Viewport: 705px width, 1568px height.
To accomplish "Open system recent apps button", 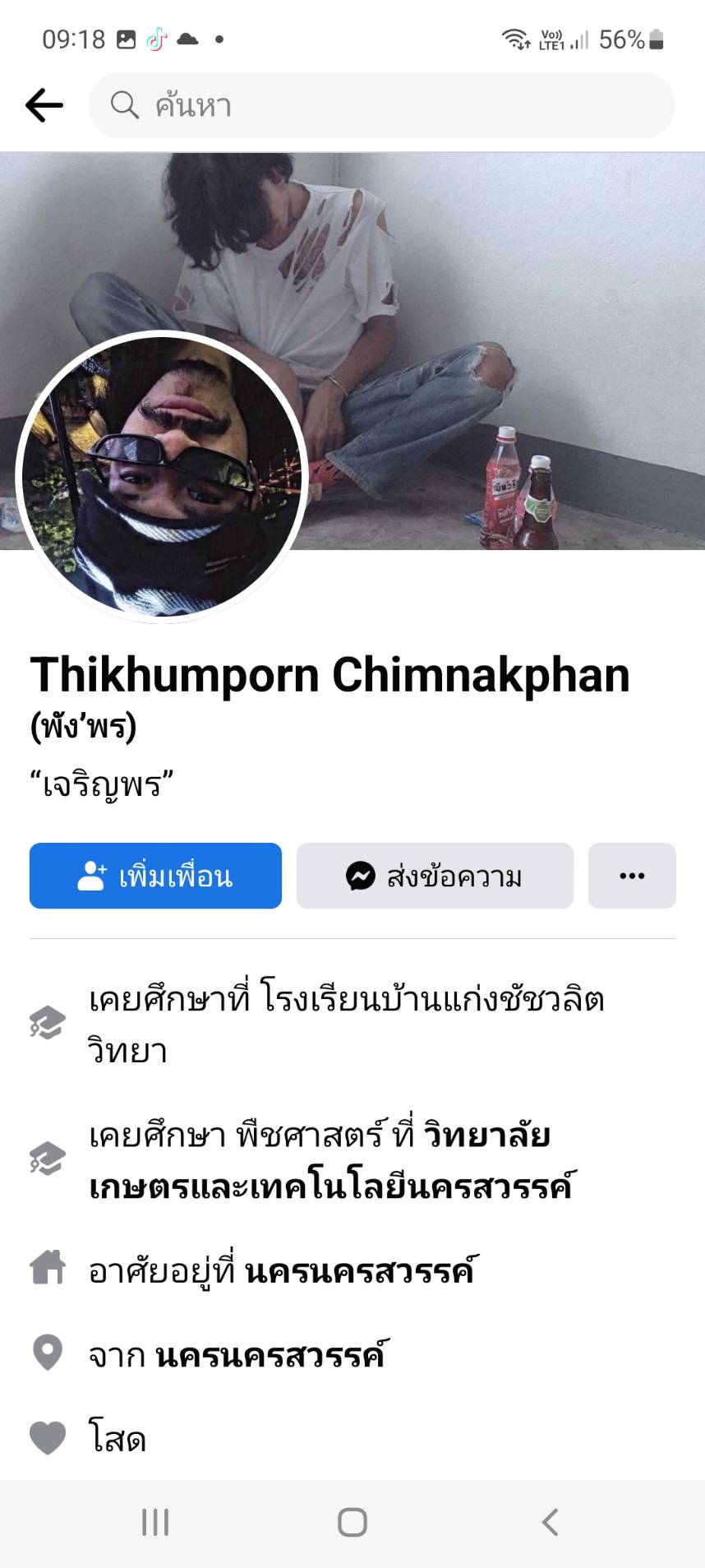I will click(x=155, y=1523).
